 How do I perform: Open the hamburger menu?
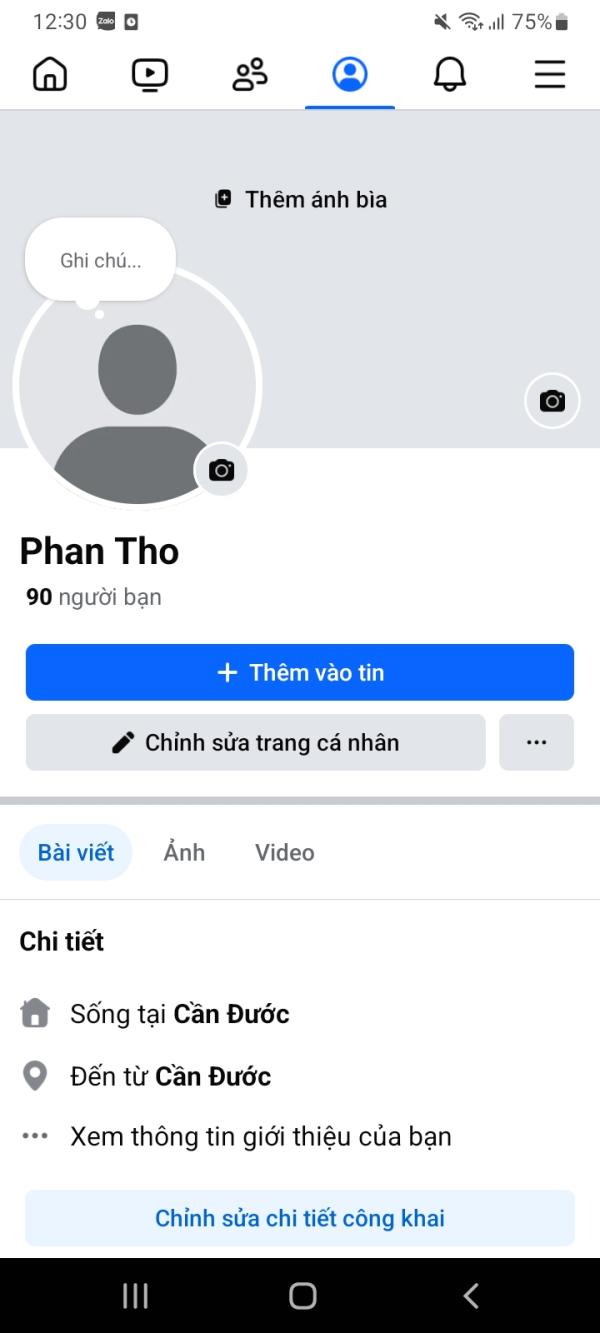550,75
